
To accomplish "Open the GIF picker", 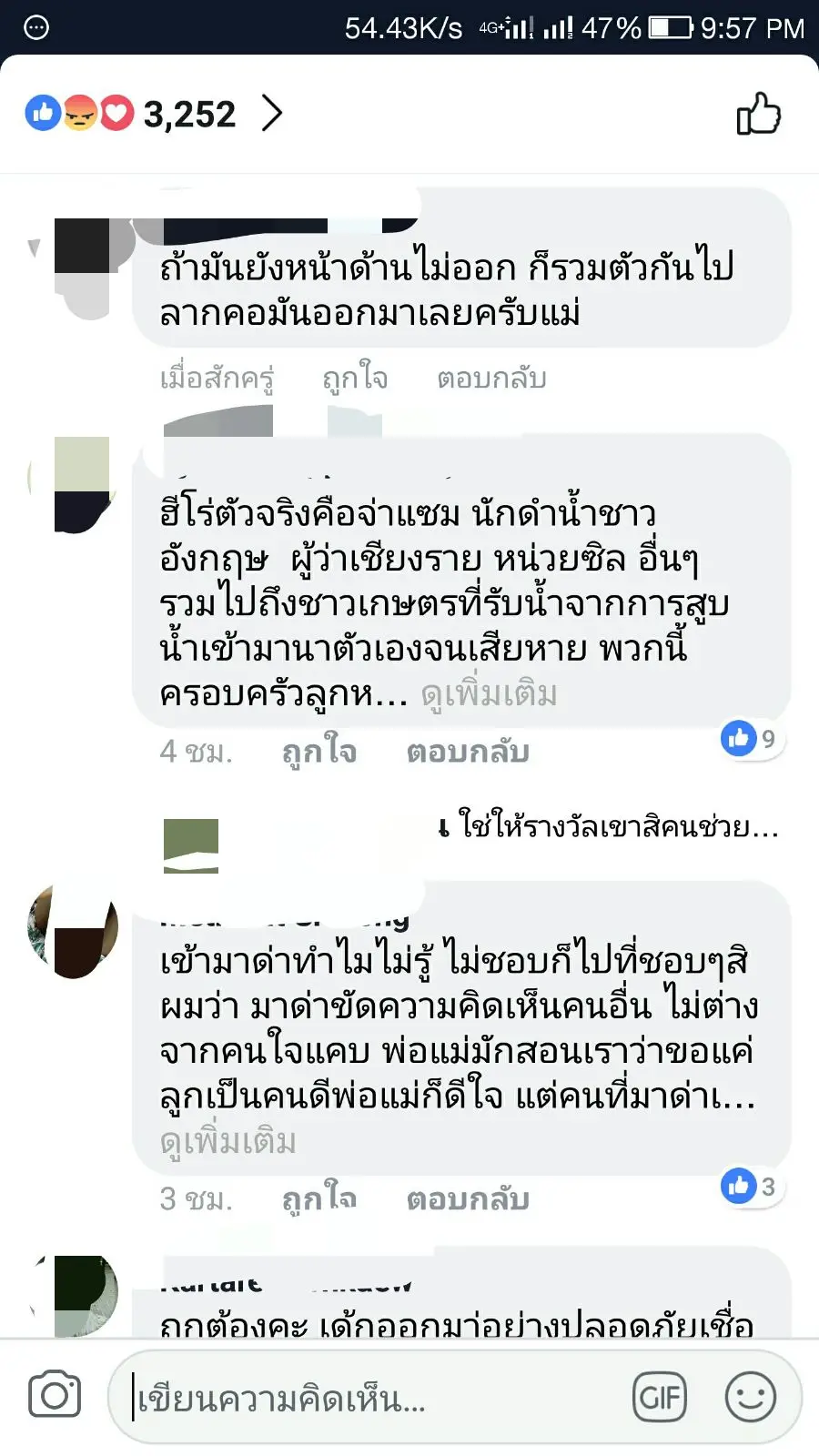I will point(660,1397).
